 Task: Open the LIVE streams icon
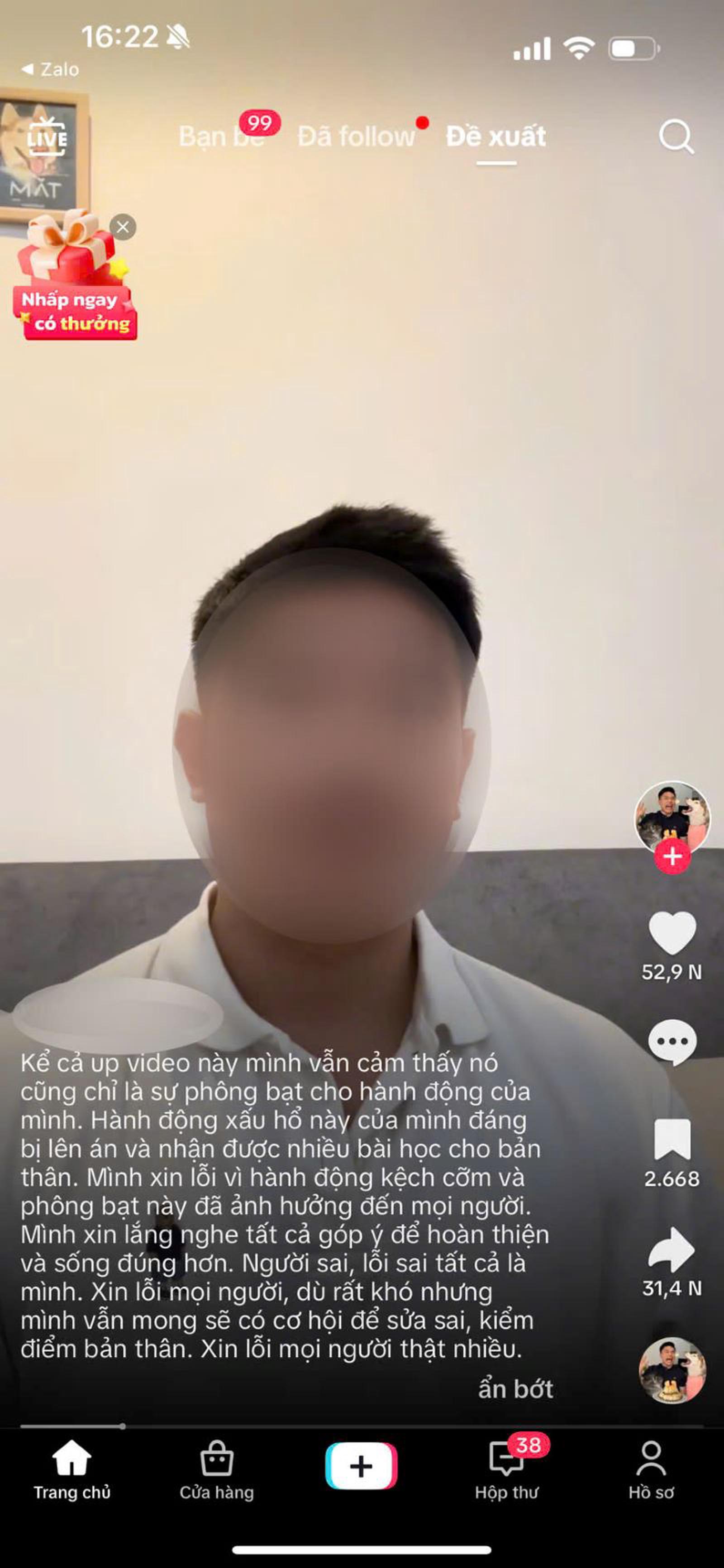click(47, 138)
